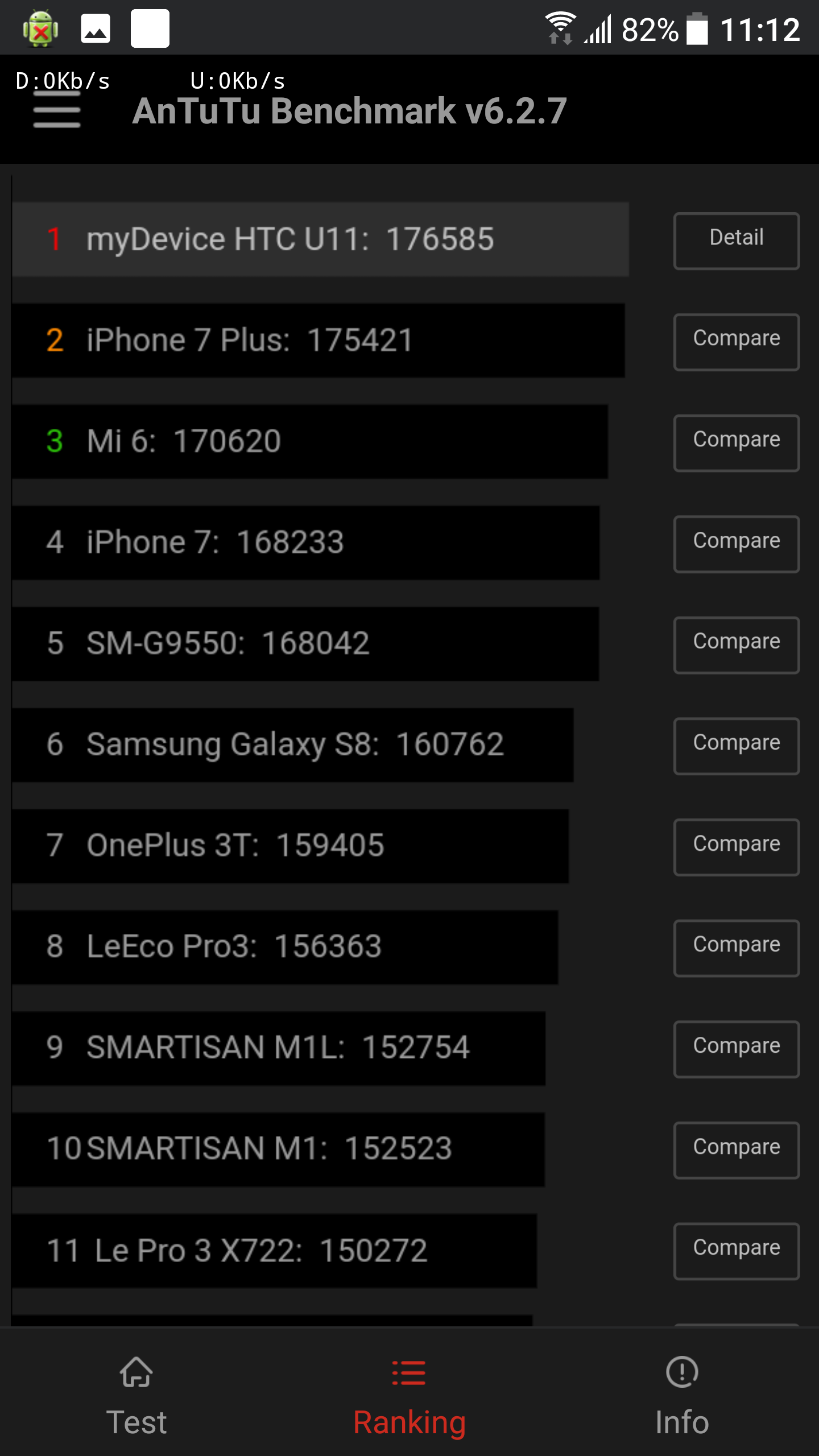The width and height of the screenshot is (819, 1456).
Task: Open the hamburger drawer menu
Action: click(x=57, y=111)
